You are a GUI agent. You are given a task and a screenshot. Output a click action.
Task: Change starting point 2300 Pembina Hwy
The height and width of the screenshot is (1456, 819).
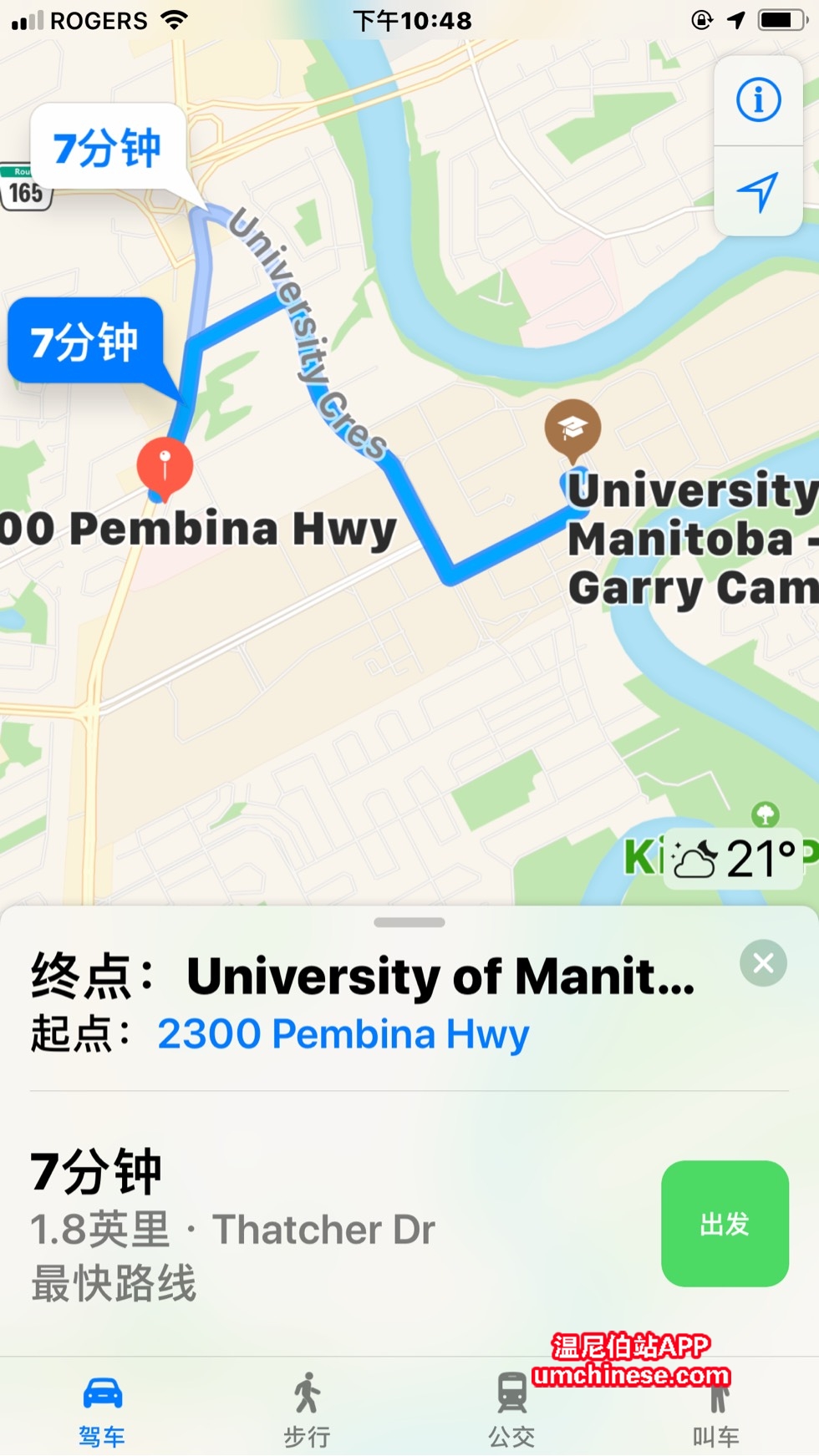[343, 1033]
